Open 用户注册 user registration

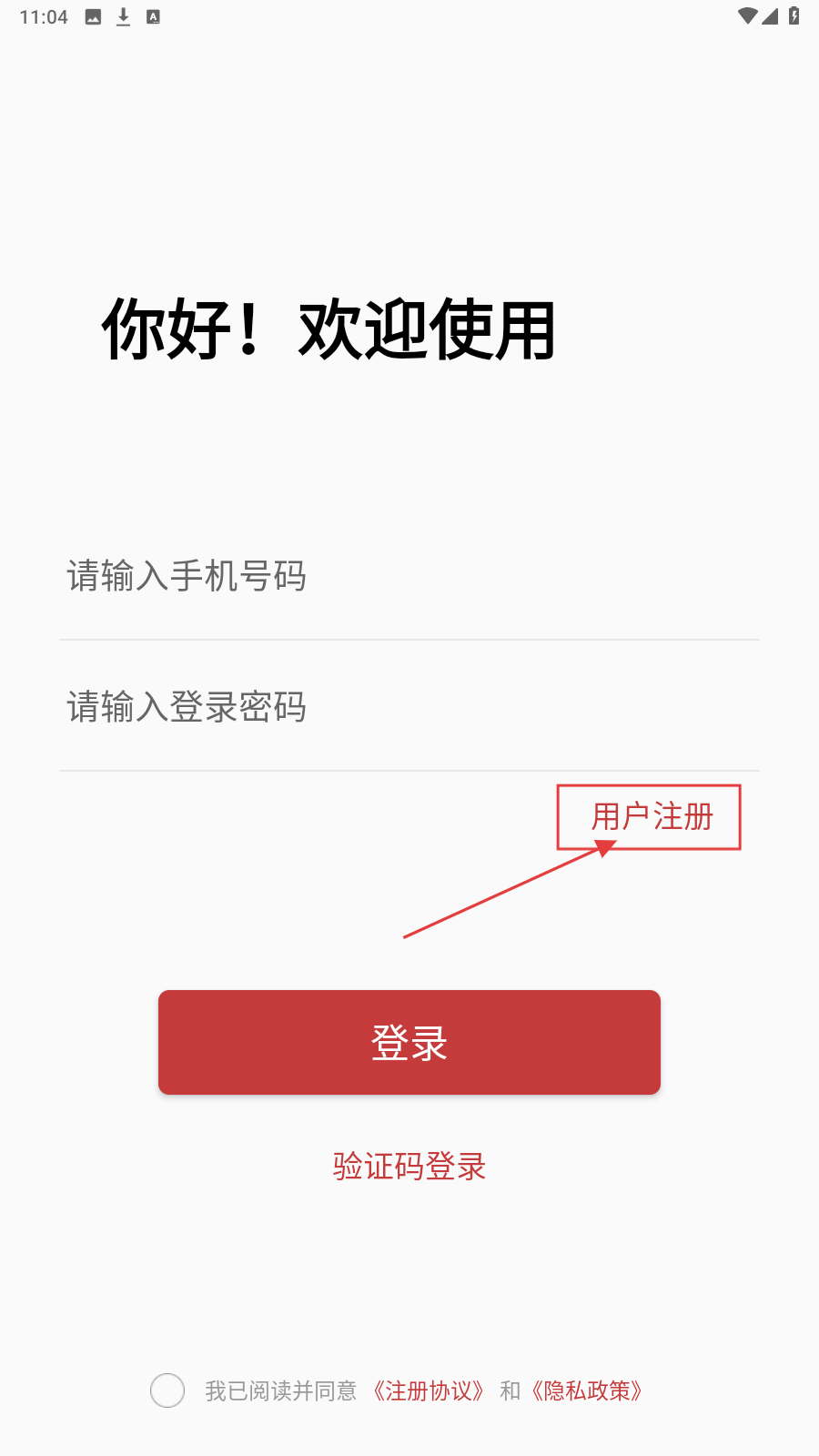click(x=652, y=817)
